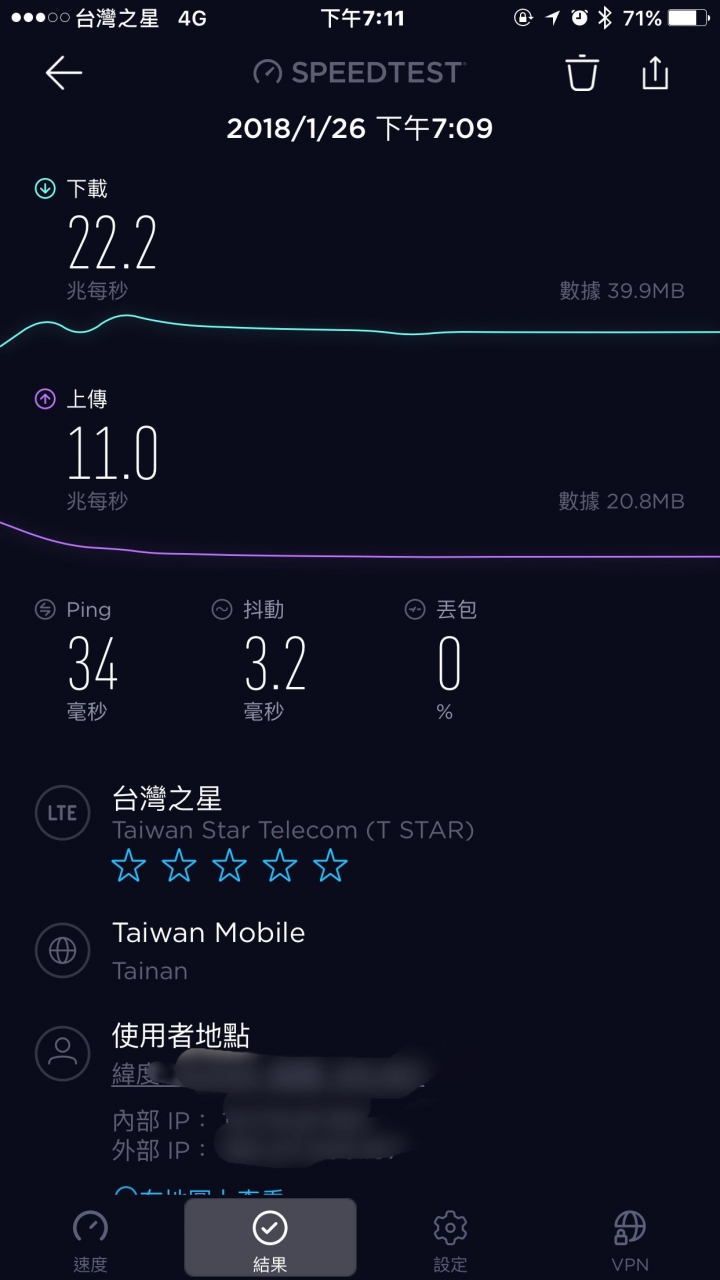This screenshot has height=1280, width=720.
Task: Switch to the VPN tab
Action: pyautogui.click(x=630, y=1240)
